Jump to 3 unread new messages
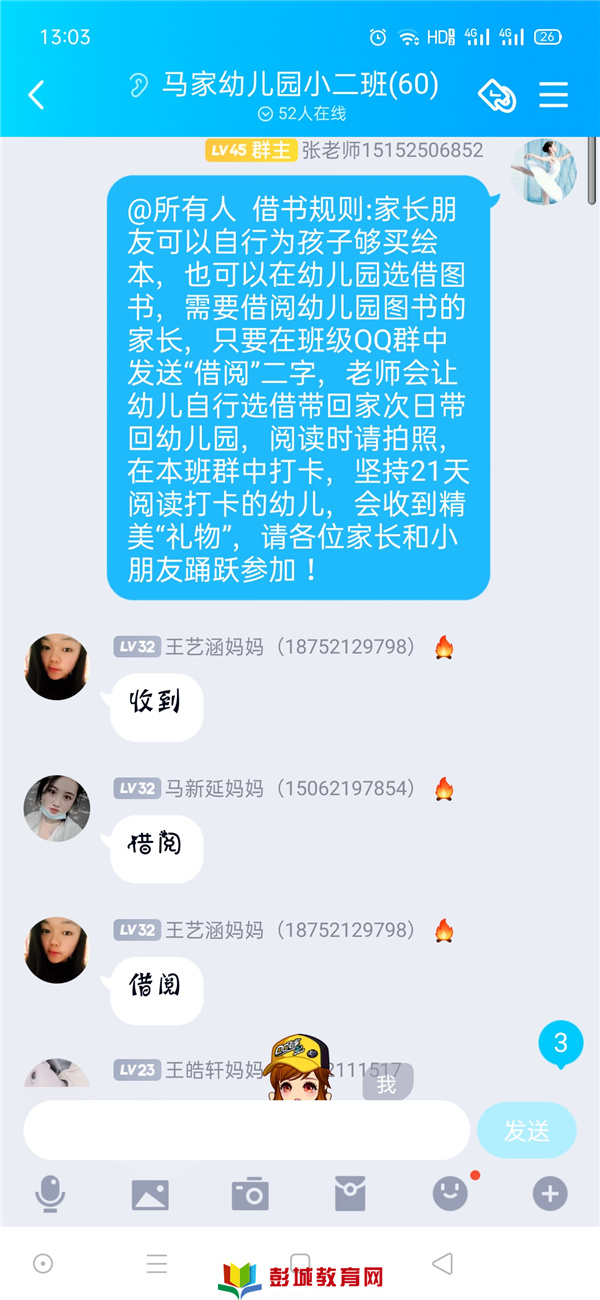 click(560, 1043)
